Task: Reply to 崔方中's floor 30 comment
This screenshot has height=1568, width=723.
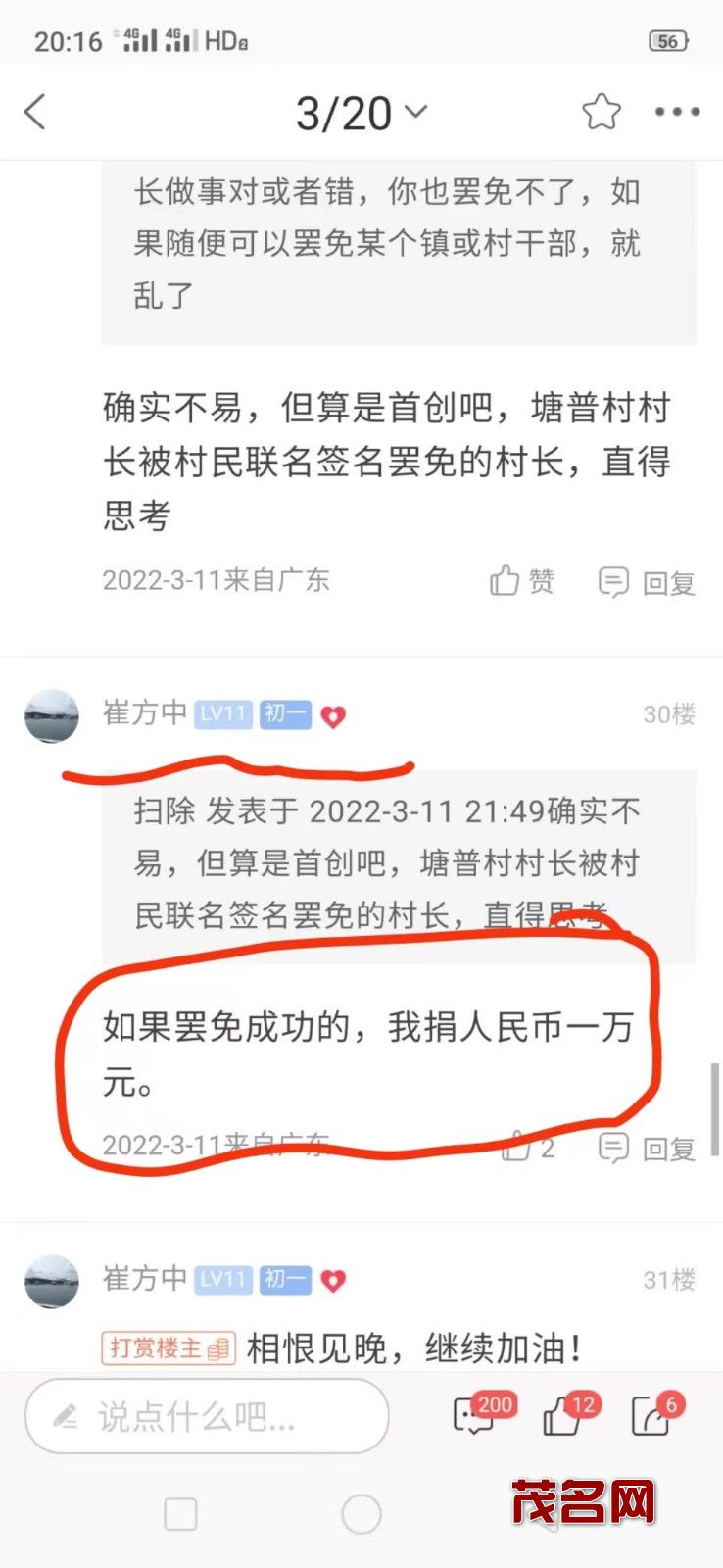Action: click(647, 1148)
